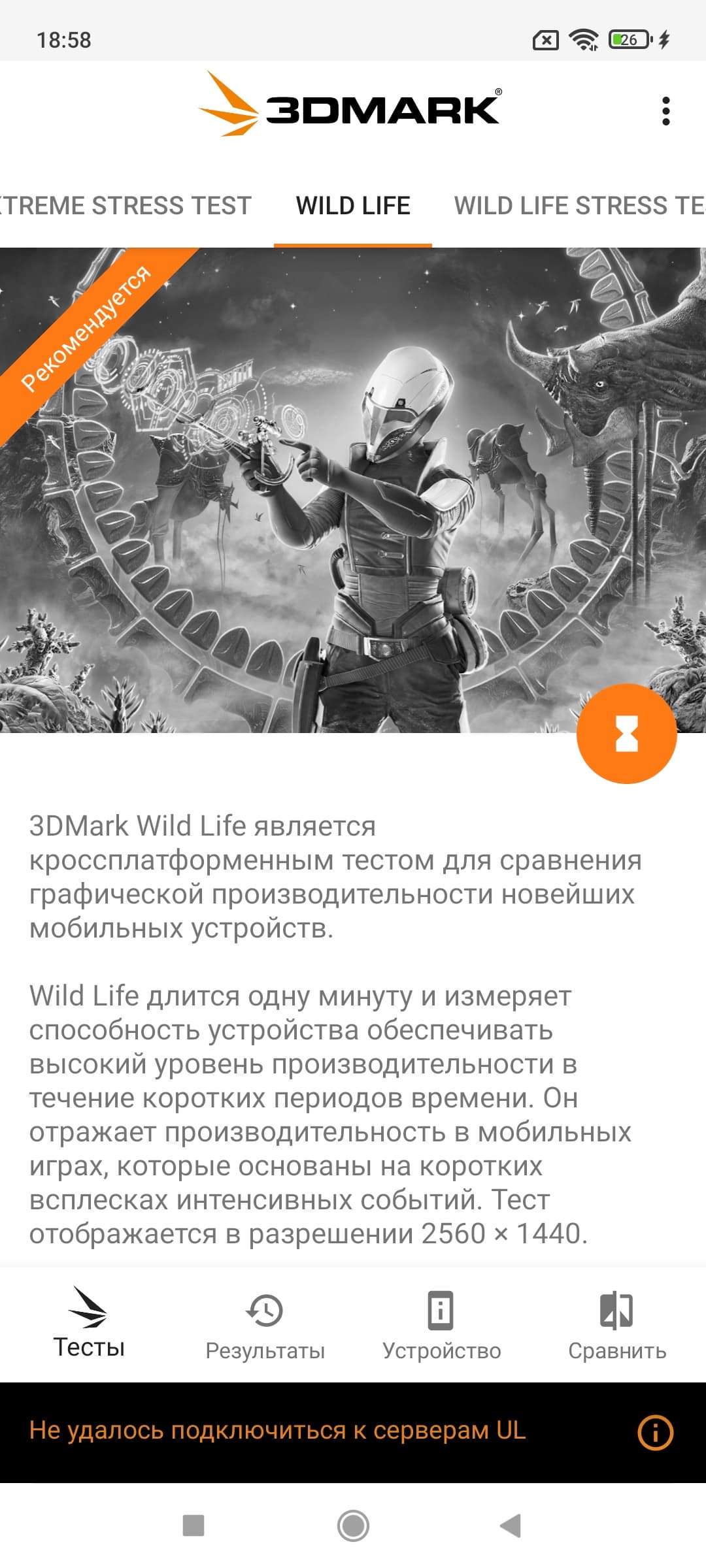
Task: Tap the orange hourglass floating button
Action: point(626,733)
